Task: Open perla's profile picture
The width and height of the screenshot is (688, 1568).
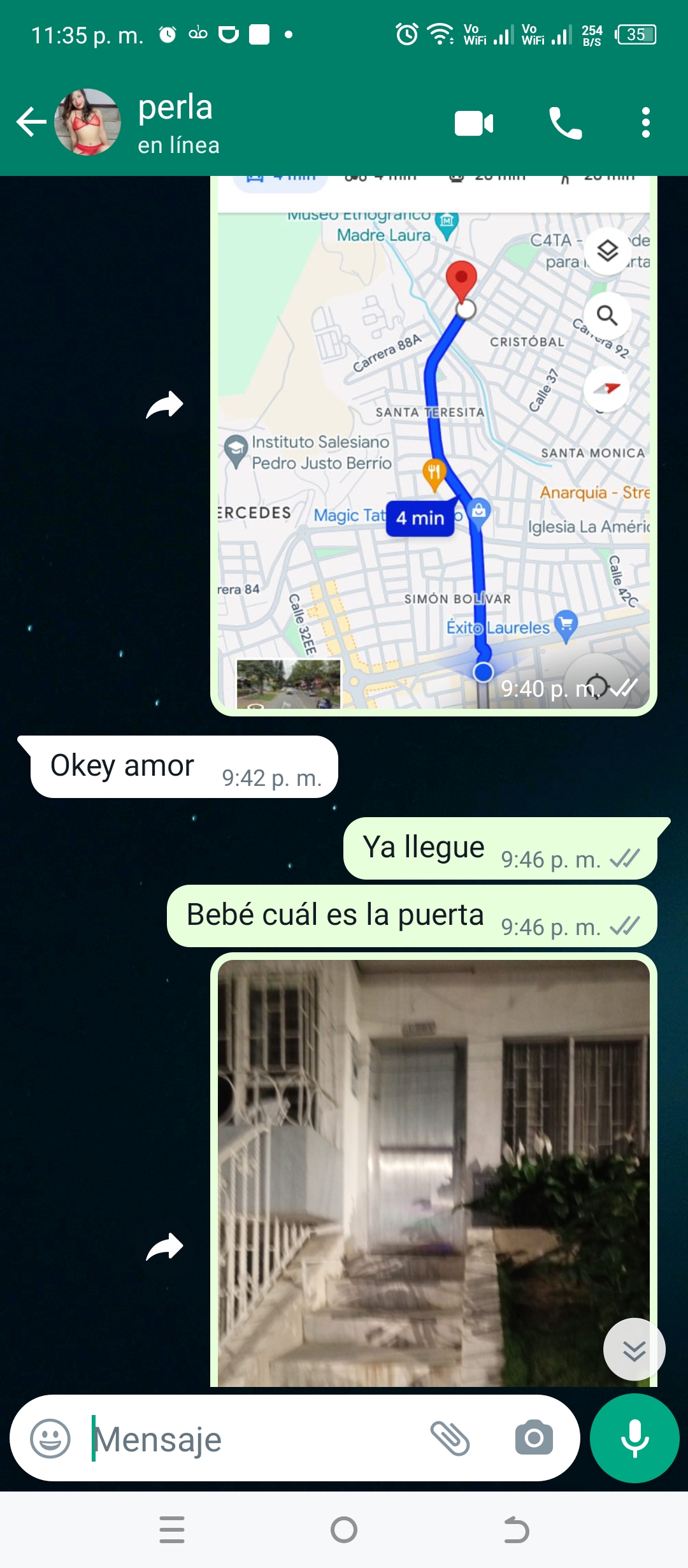Action: coord(87,122)
